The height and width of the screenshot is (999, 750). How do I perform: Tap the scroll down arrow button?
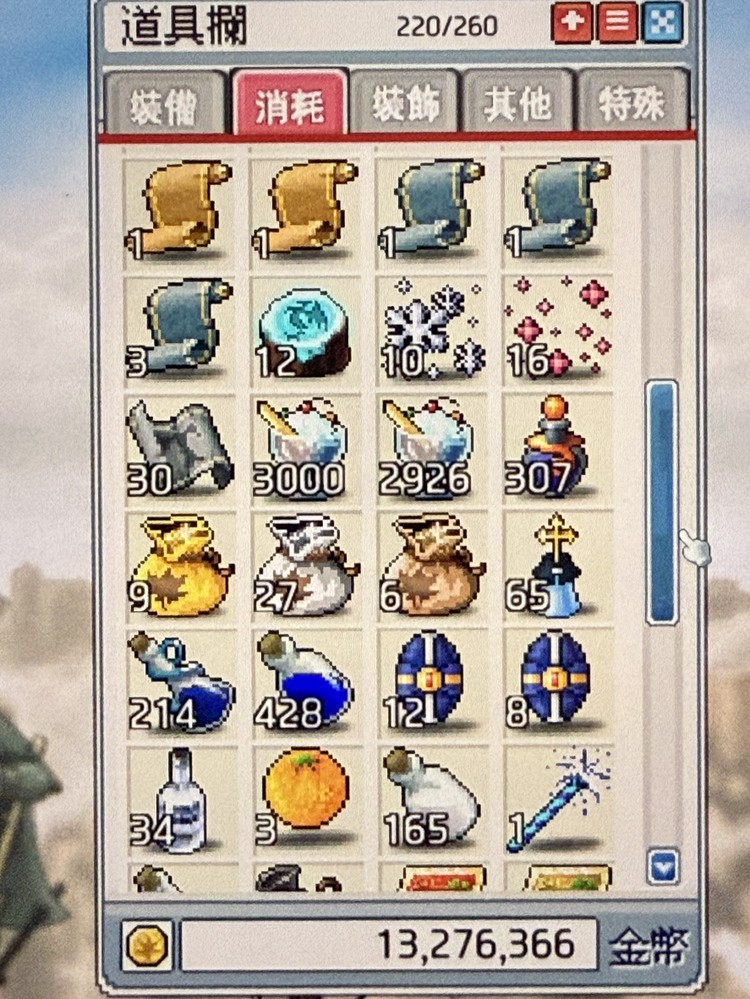click(663, 866)
